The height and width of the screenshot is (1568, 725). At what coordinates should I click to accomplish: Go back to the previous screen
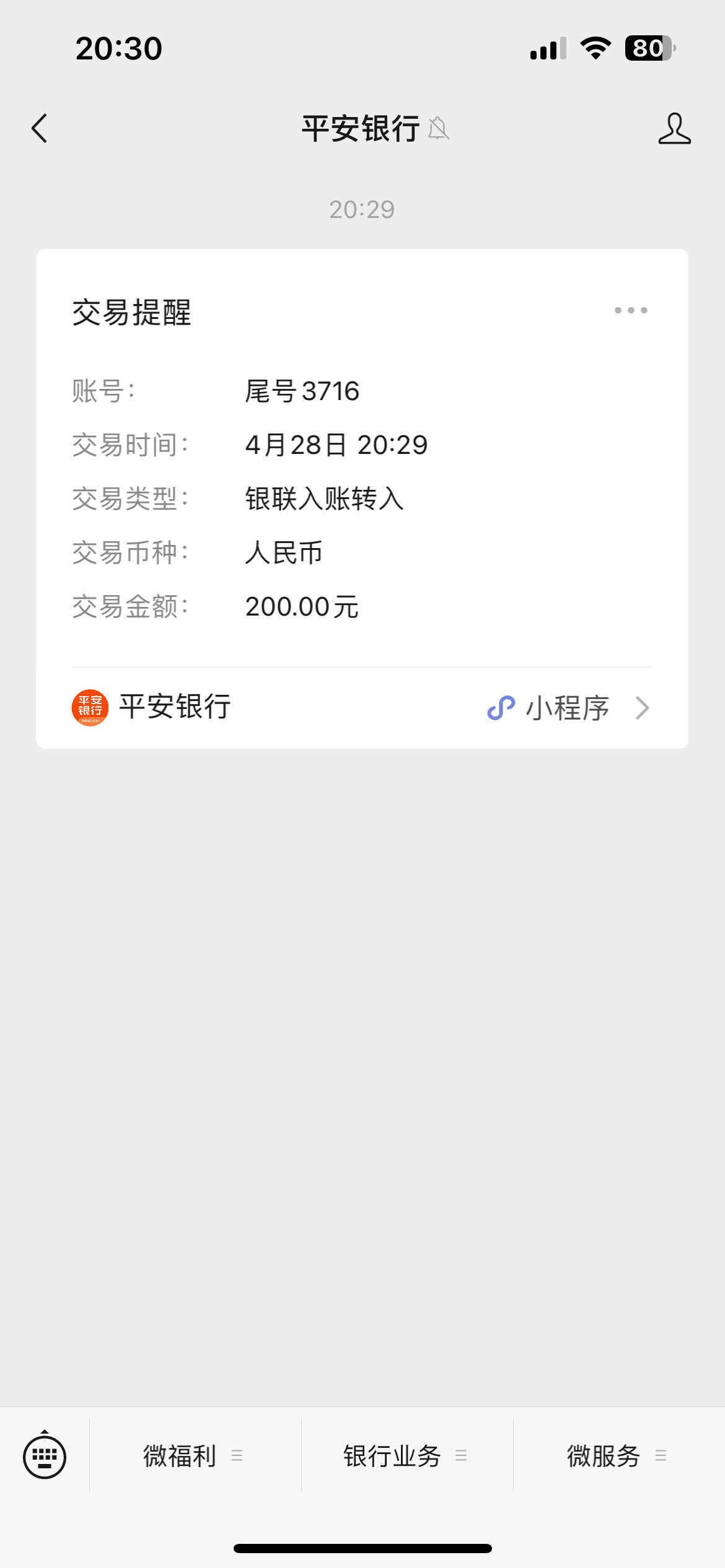[x=40, y=129]
